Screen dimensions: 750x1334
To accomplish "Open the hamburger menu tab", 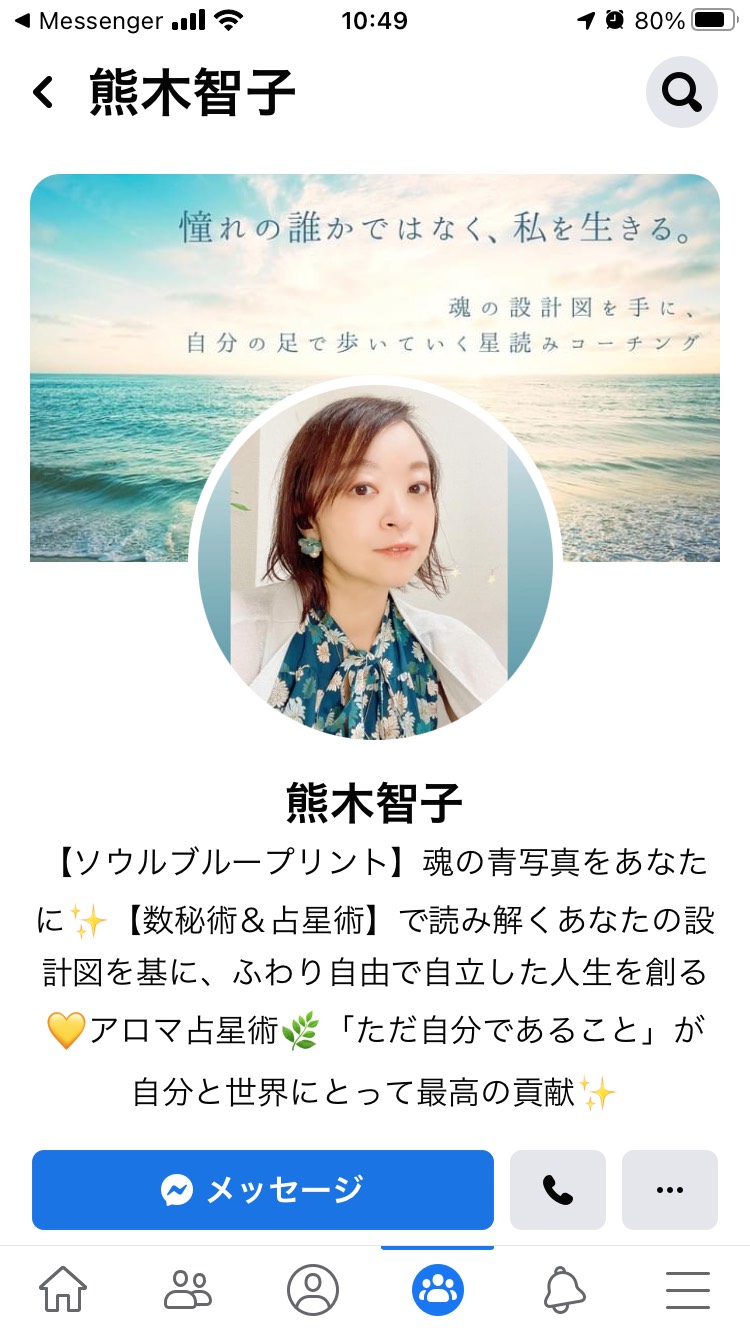I will 688,1290.
